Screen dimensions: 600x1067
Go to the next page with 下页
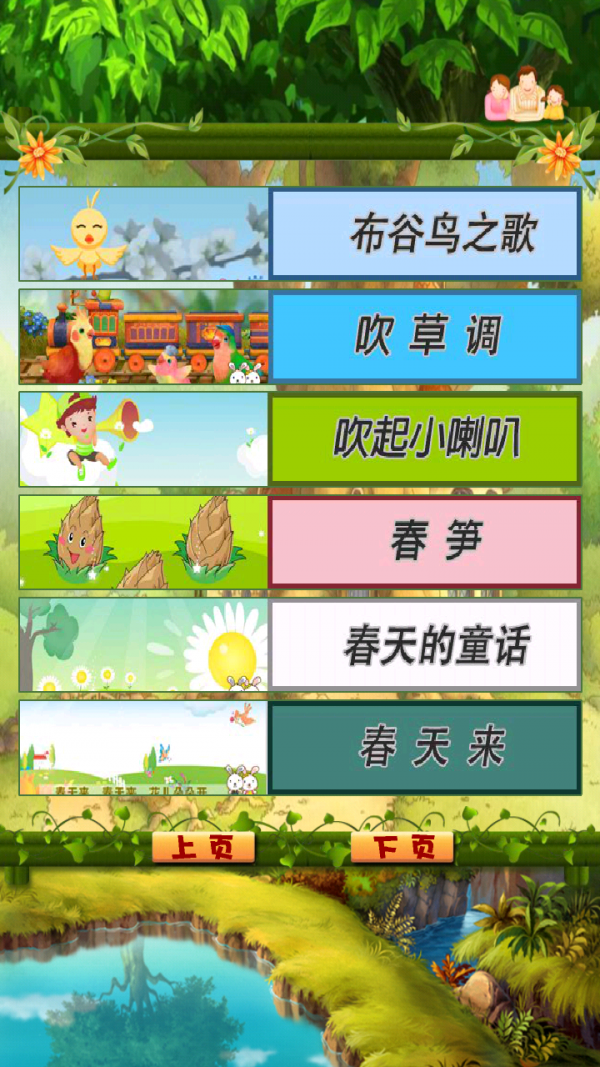pyautogui.click(x=402, y=848)
